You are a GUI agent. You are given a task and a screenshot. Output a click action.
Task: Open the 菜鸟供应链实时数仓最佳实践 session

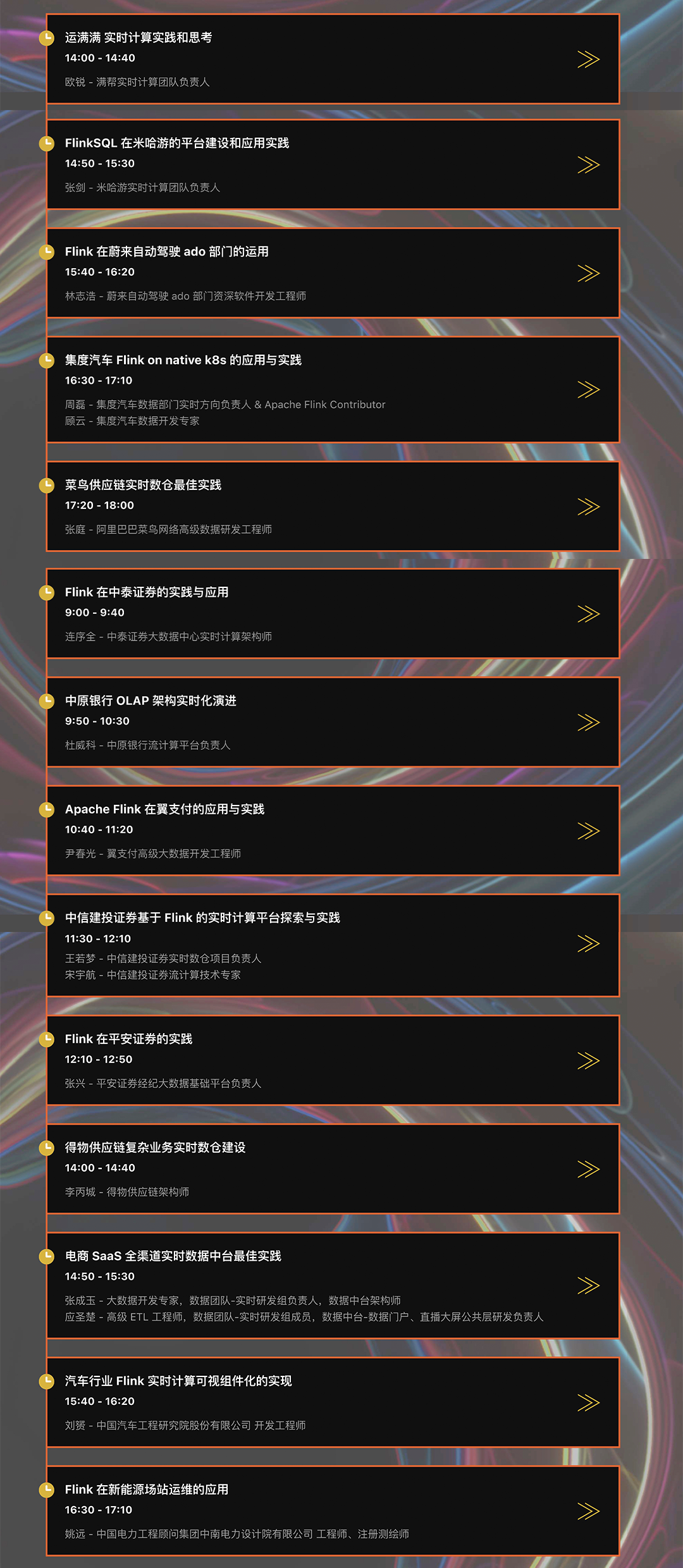333,506
